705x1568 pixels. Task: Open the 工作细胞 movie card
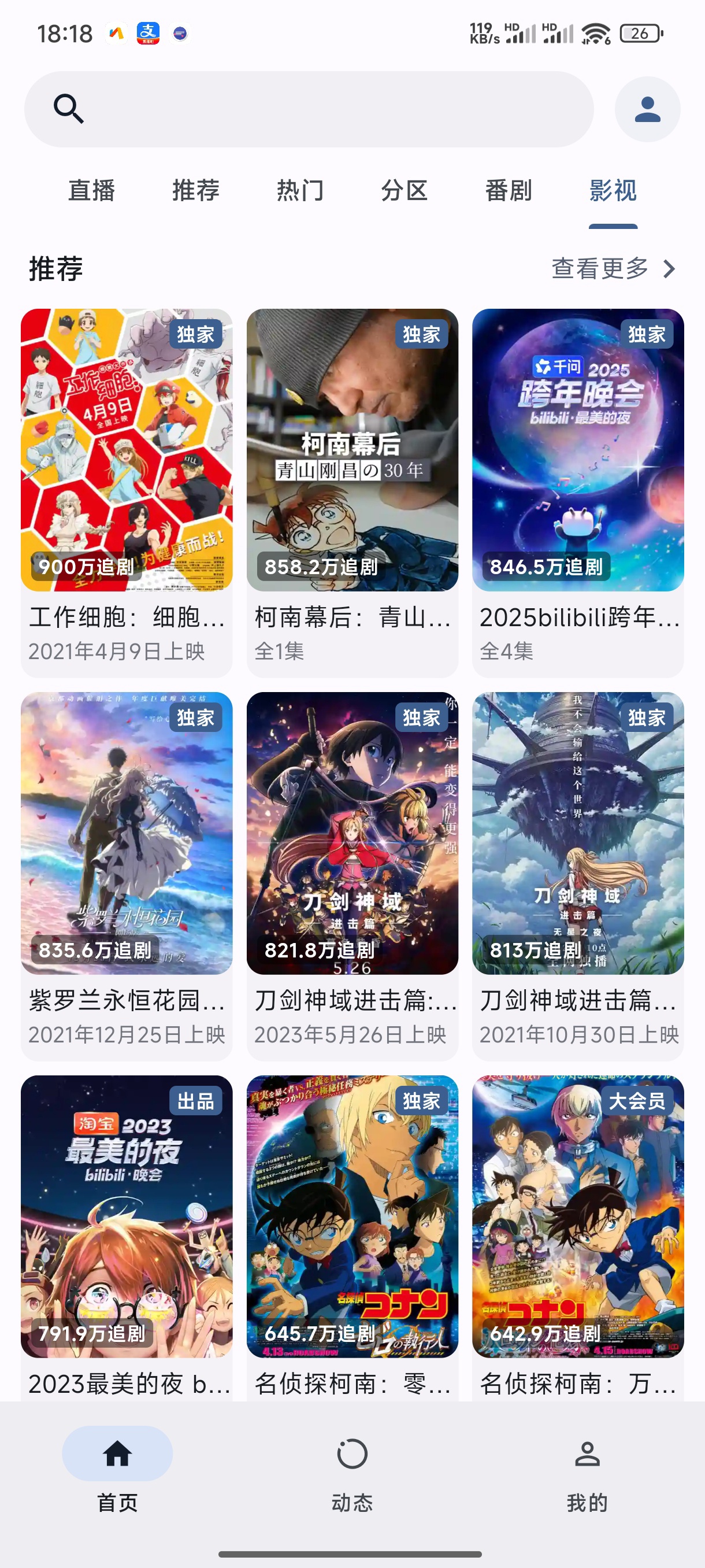coord(127,493)
